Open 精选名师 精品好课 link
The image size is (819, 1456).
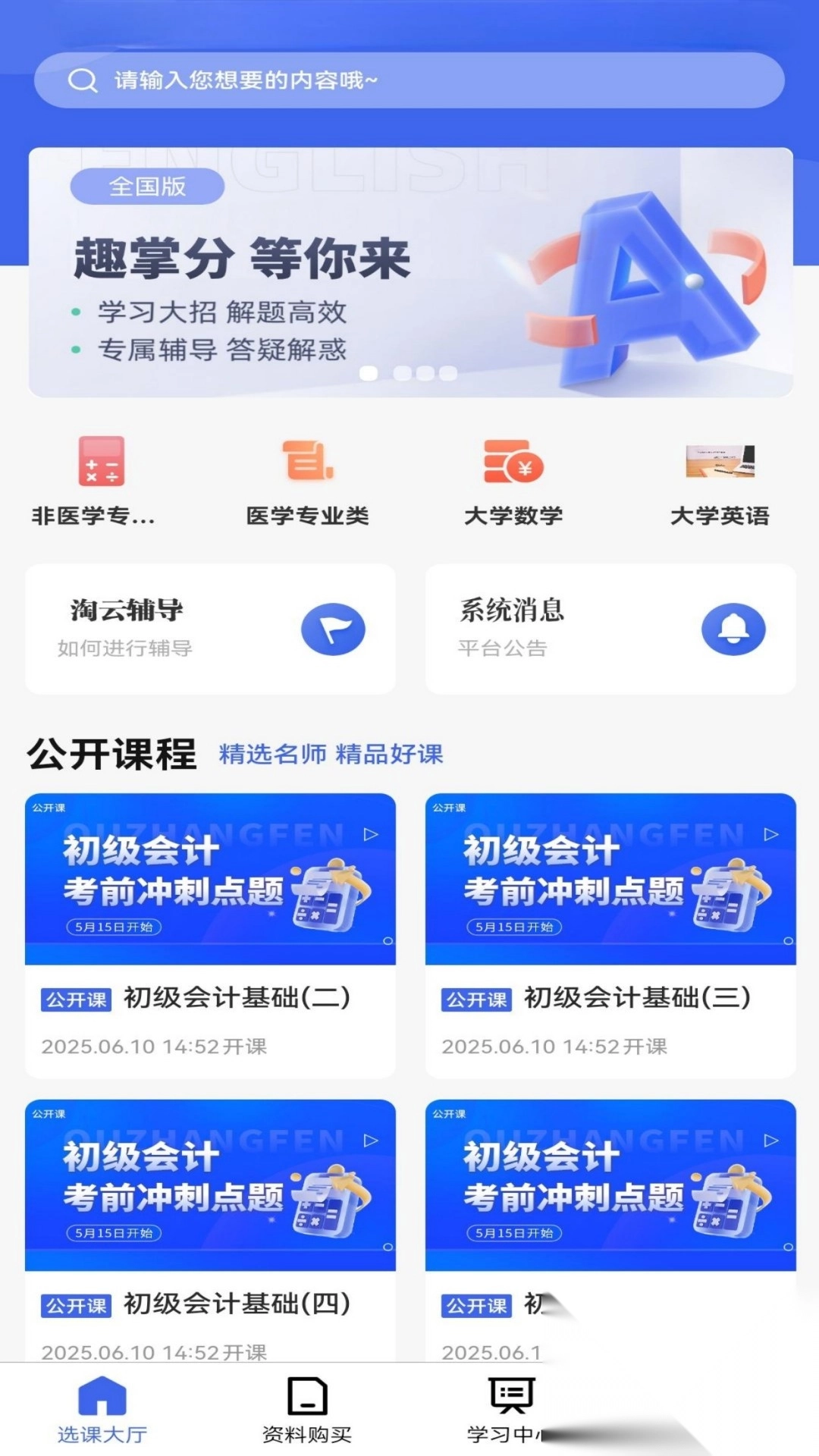click(331, 755)
